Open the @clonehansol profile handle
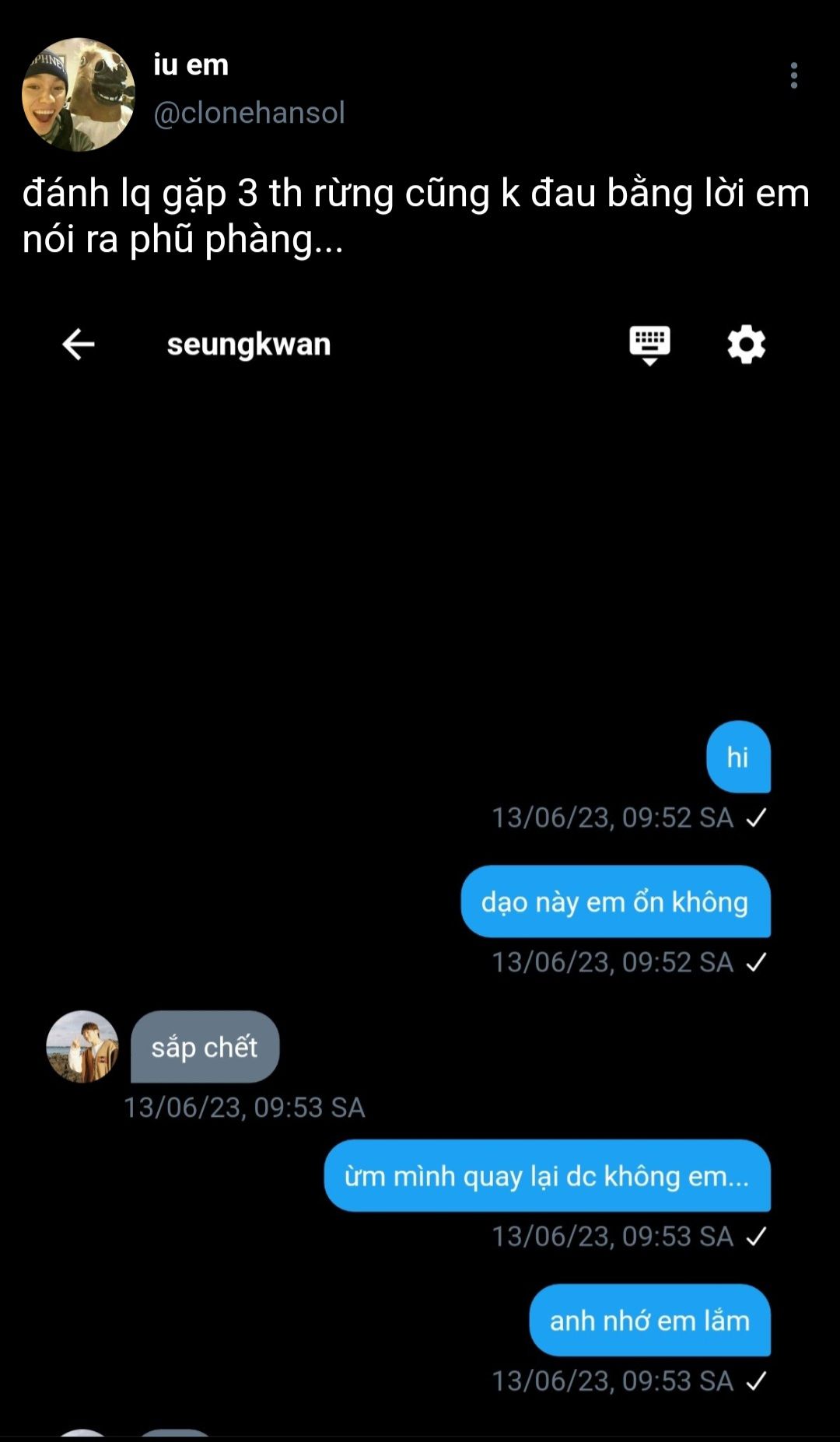 (x=249, y=114)
